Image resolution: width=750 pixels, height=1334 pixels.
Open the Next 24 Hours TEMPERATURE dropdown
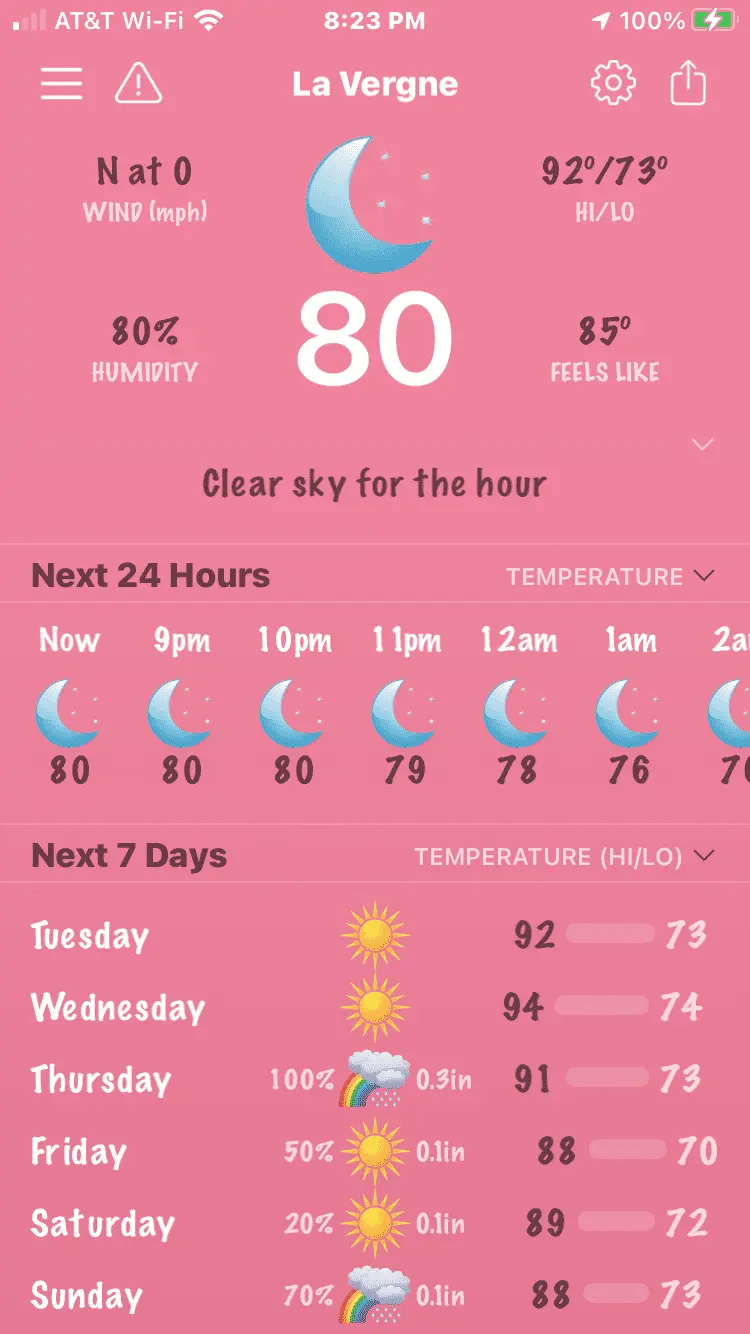click(610, 576)
